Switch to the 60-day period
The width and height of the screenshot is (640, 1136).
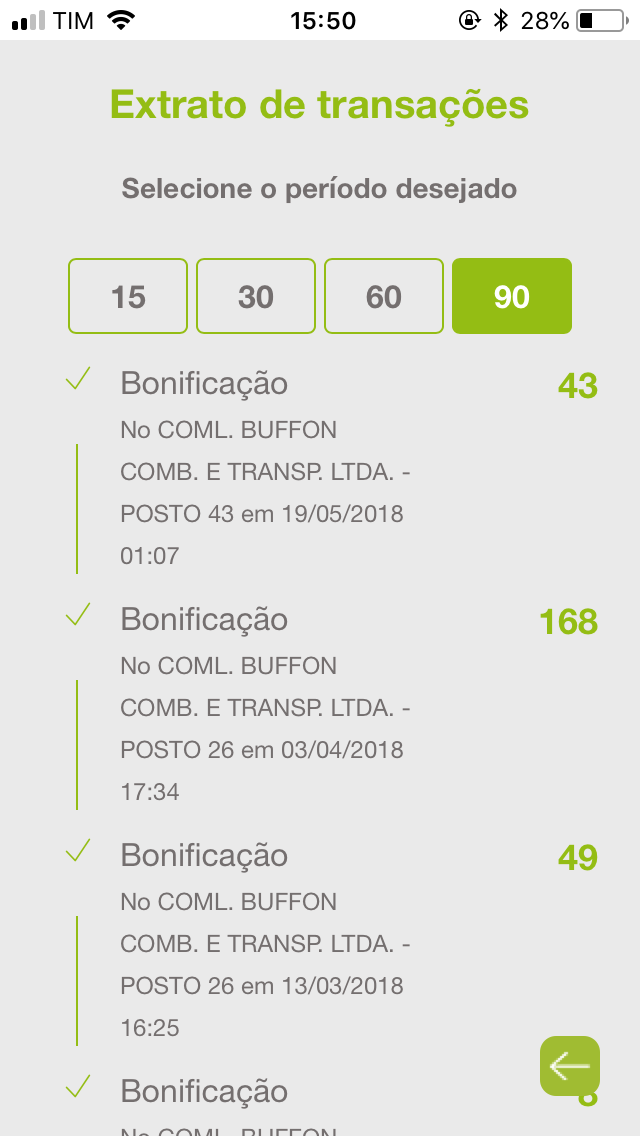click(383, 296)
